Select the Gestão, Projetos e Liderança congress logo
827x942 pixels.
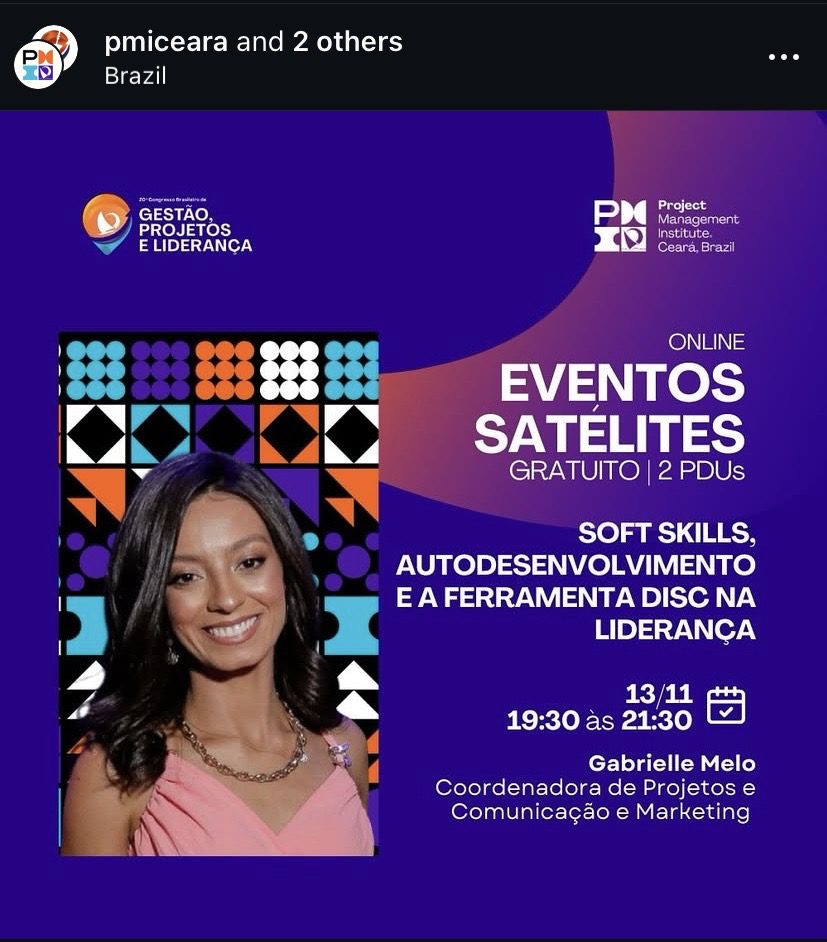point(170,222)
